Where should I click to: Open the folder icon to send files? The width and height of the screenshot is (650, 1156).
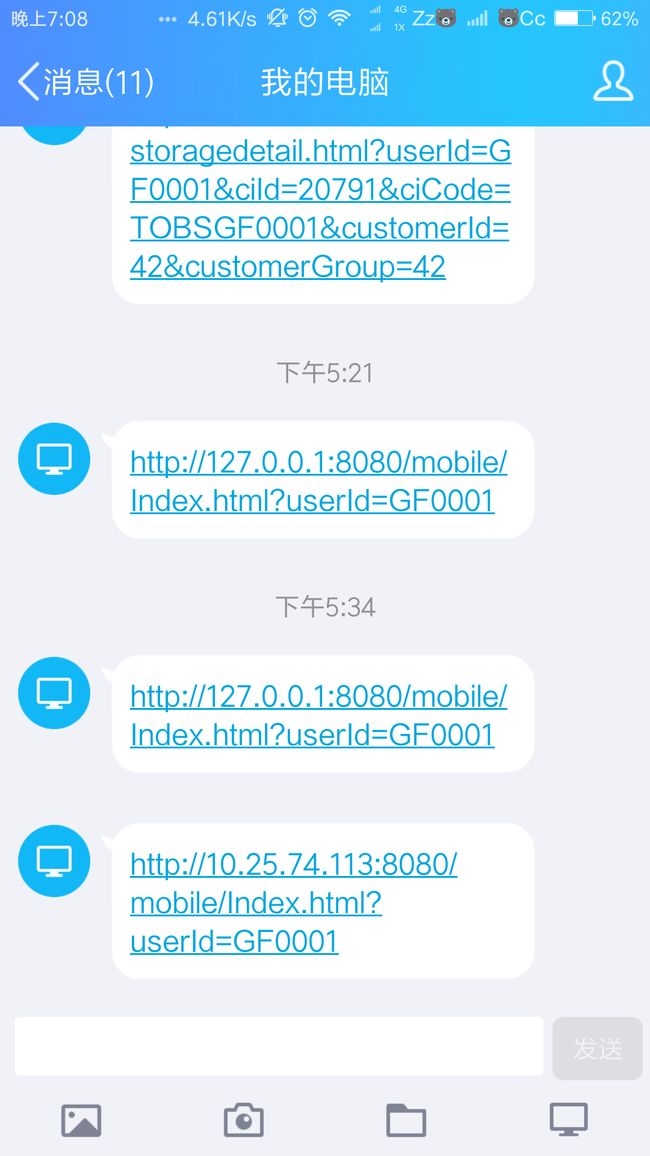tap(406, 1121)
